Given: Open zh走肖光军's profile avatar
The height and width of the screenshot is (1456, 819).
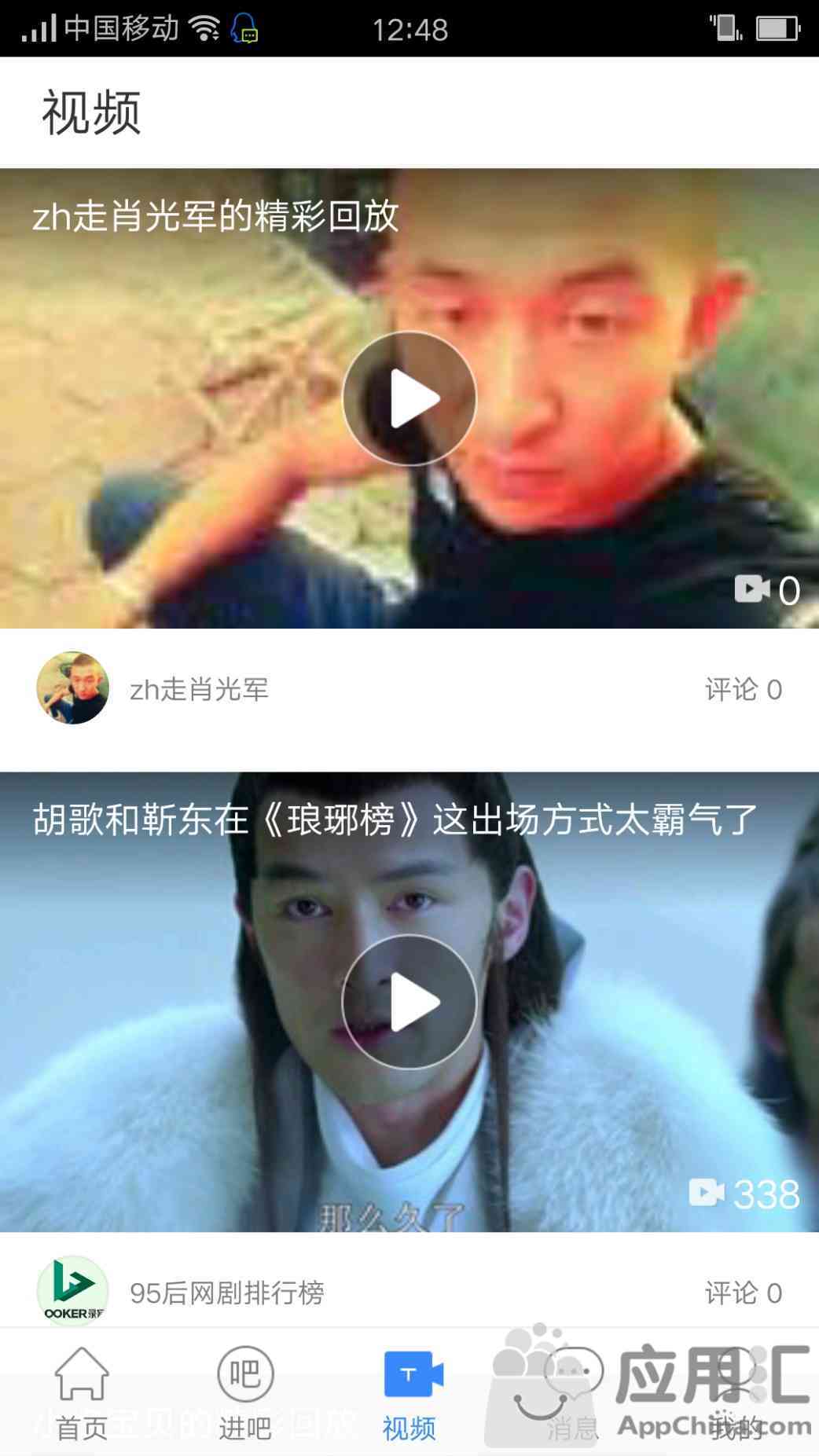Looking at the screenshot, I should [72, 688].
